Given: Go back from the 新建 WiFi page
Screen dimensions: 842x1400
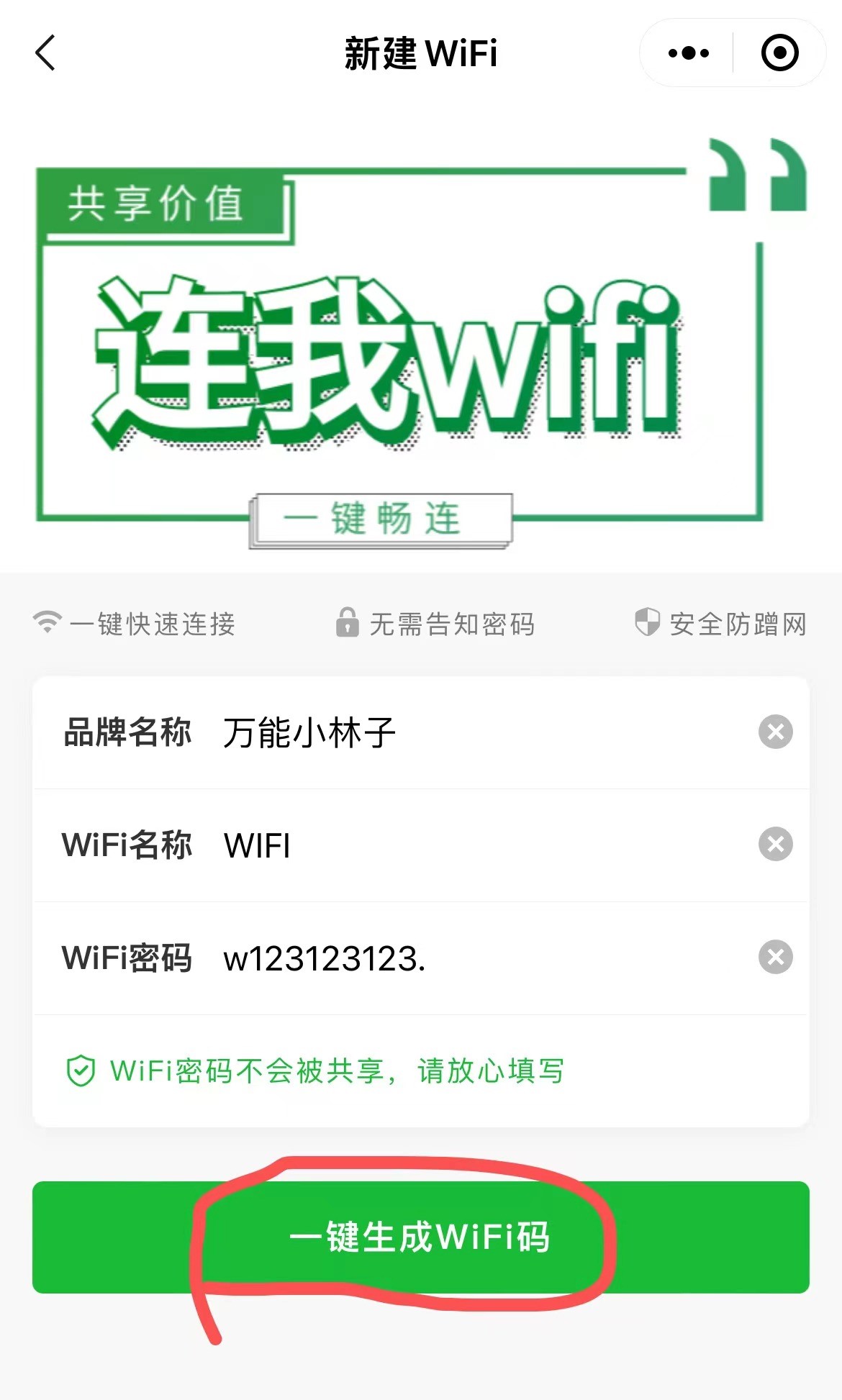Looking at the screenshot, I should tap(45, 53).
